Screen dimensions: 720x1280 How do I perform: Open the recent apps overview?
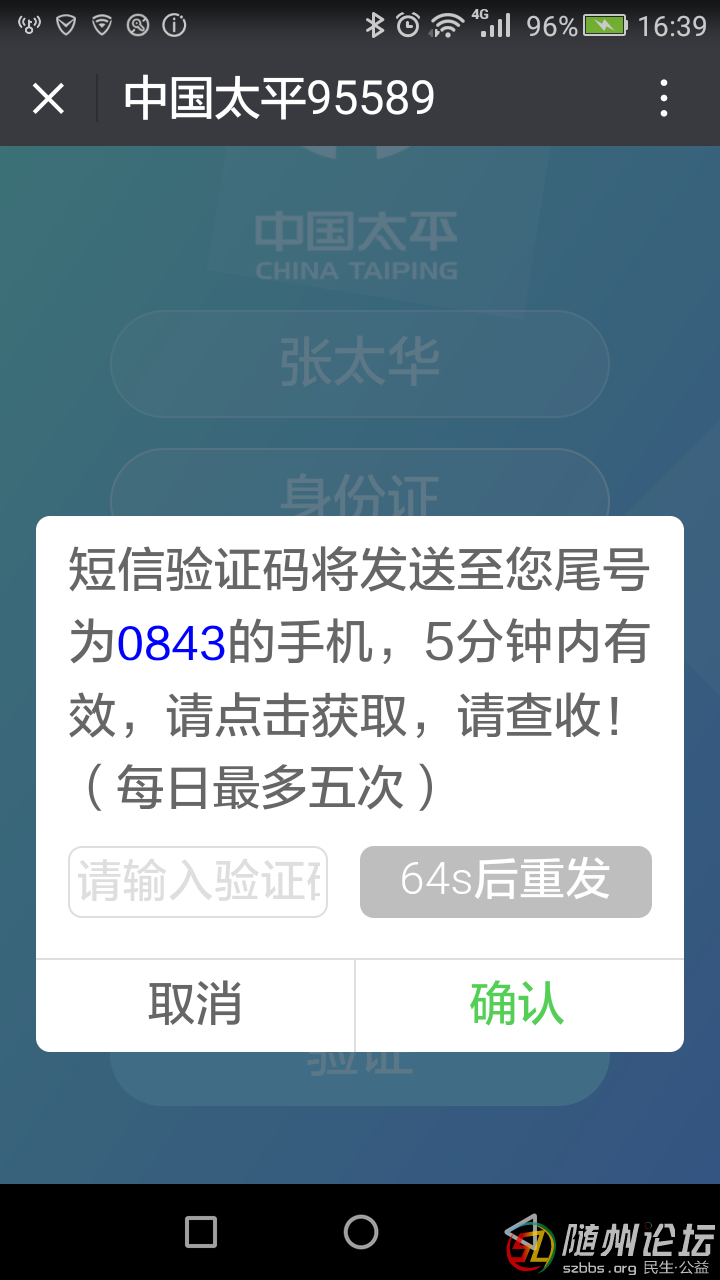point(201,1232)
